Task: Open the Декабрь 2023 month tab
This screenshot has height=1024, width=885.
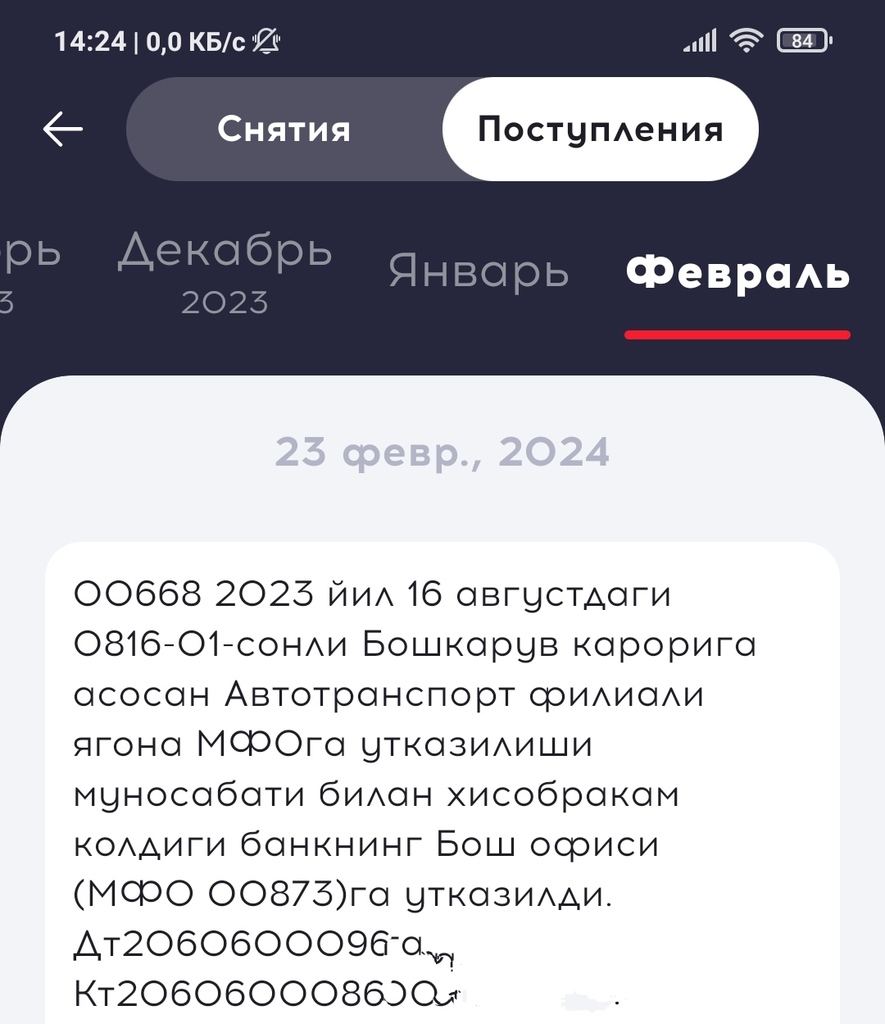Action: 225,271
